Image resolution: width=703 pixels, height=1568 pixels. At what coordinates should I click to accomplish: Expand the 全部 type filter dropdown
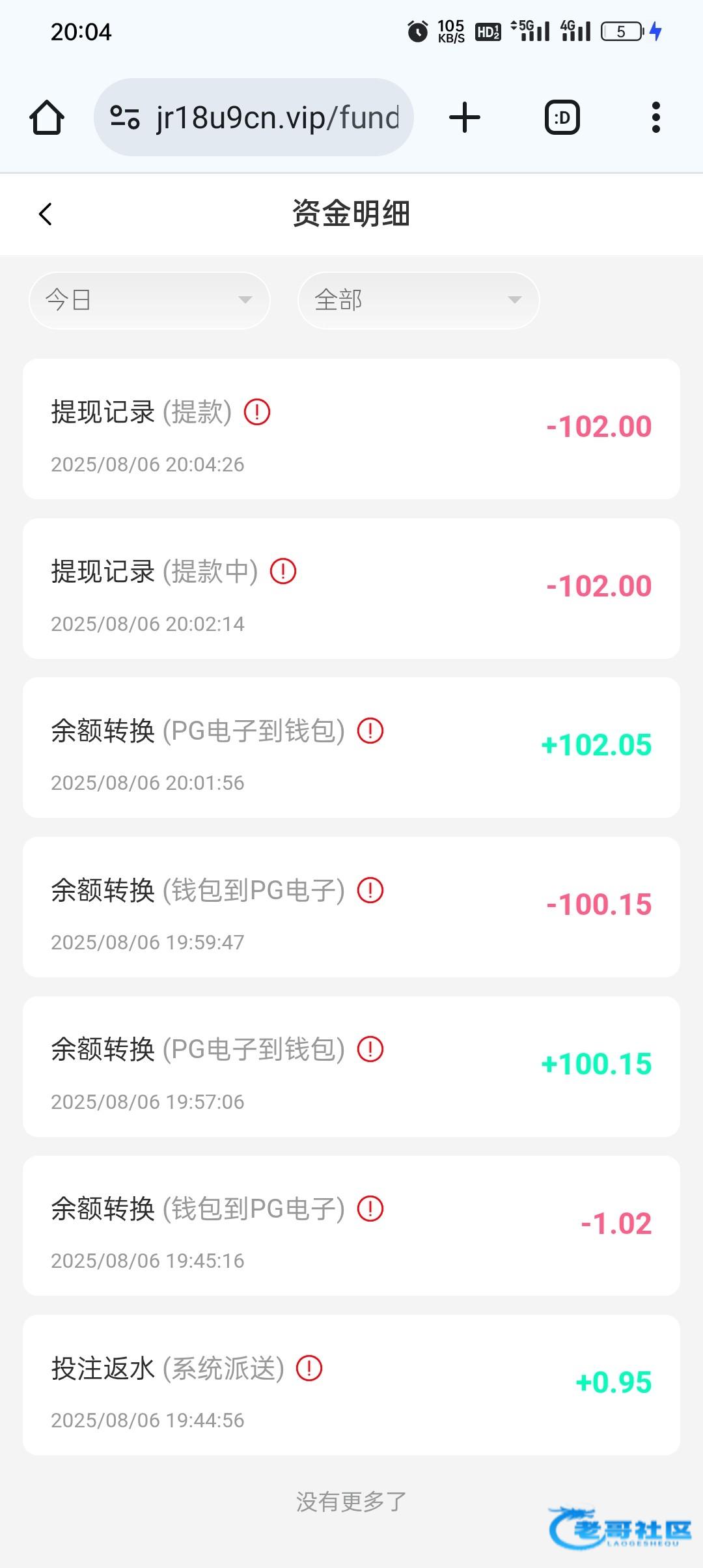coord(419,300)
